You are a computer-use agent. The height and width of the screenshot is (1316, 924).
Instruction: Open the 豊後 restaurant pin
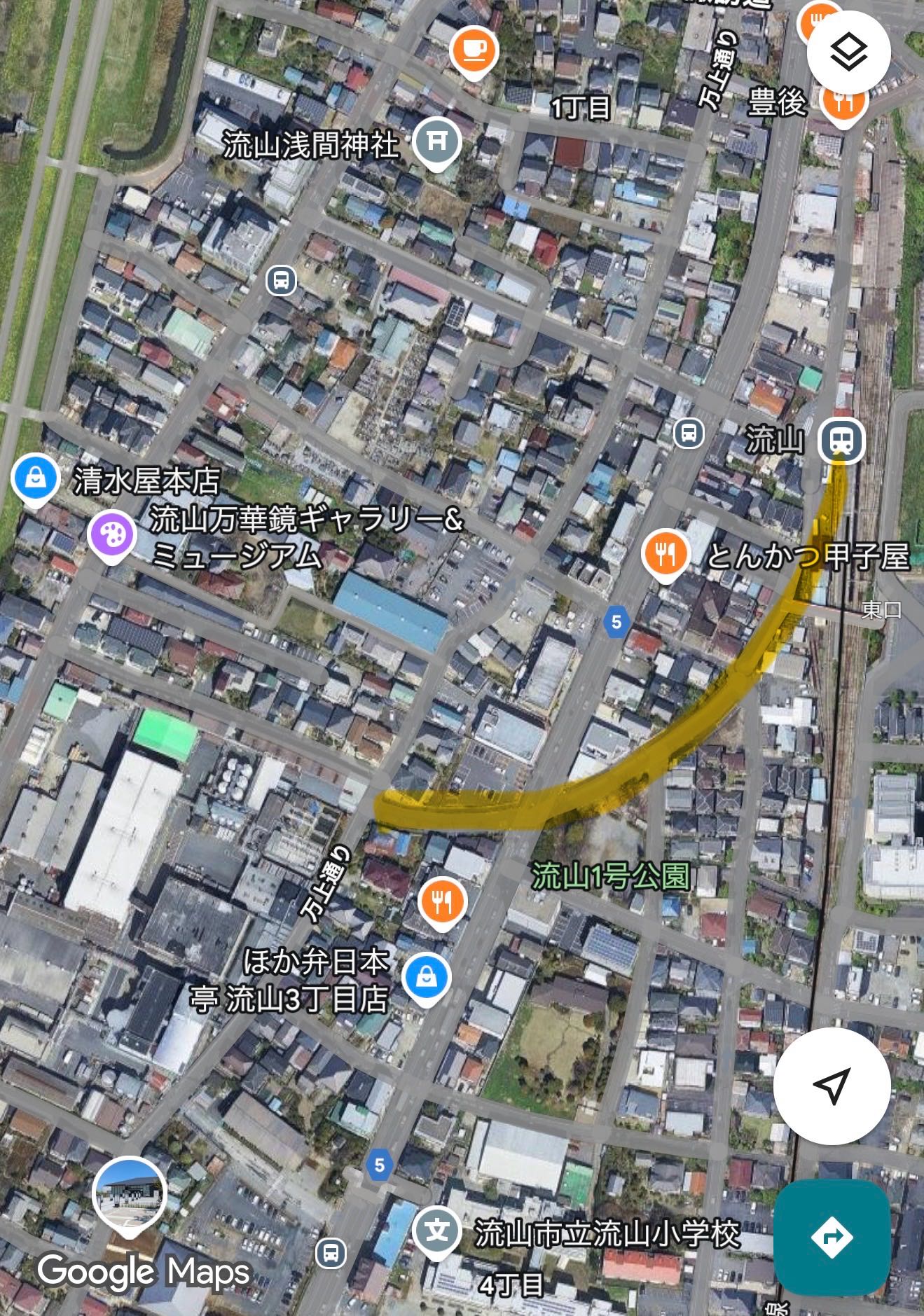pos(843,102)
